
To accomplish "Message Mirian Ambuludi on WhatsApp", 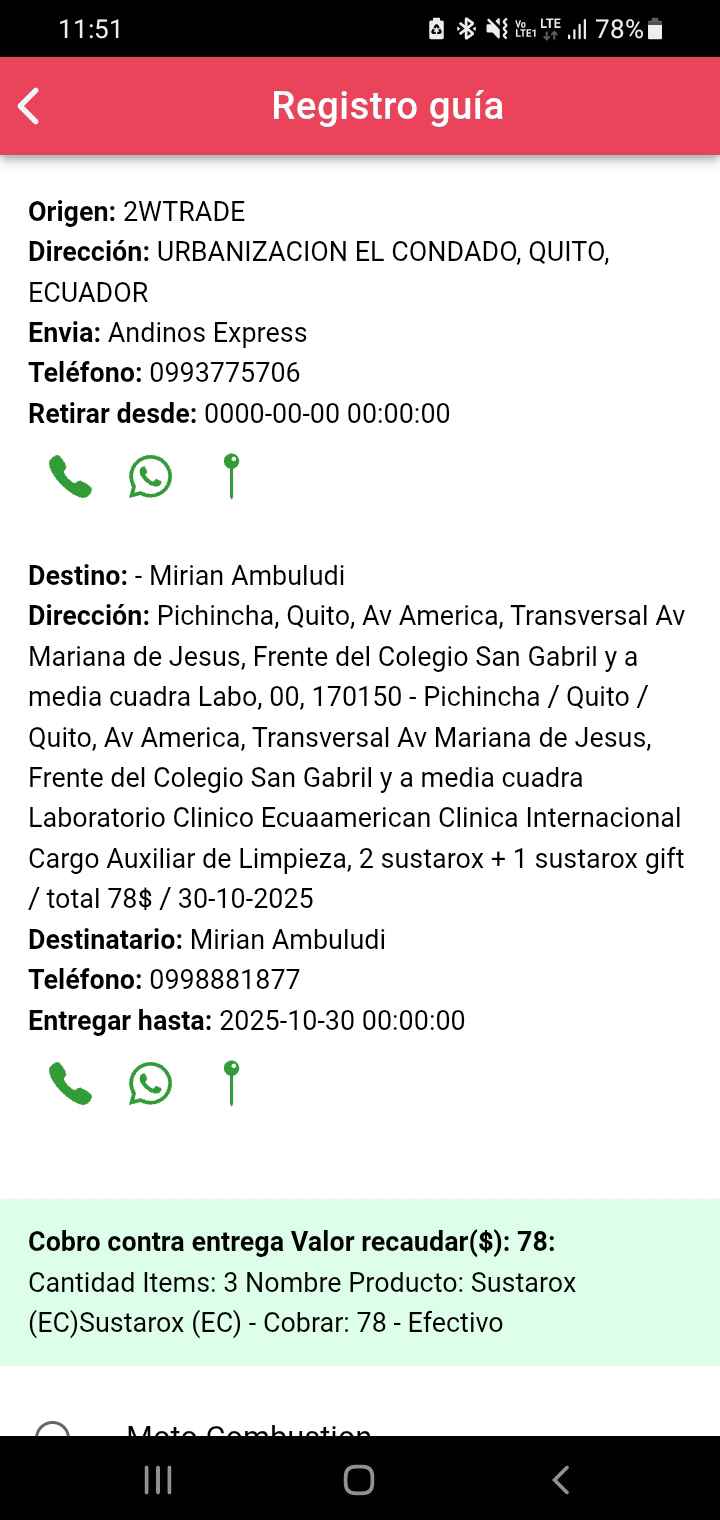I will pyautogui.click(x=150, y=1083).
